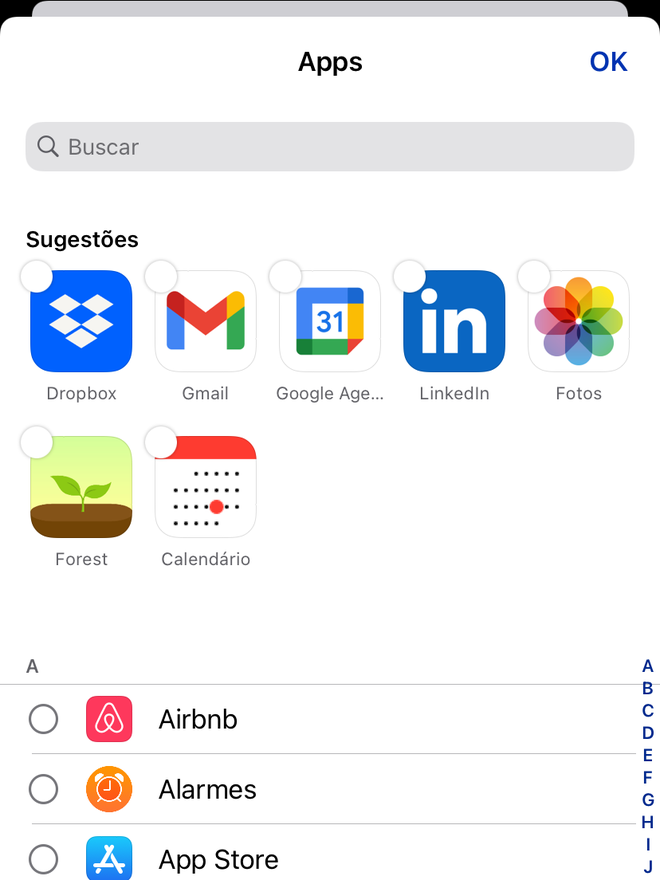The image size is (660, 880).
Task: Jump to letter C in index
Action: [x=647, y=711]
